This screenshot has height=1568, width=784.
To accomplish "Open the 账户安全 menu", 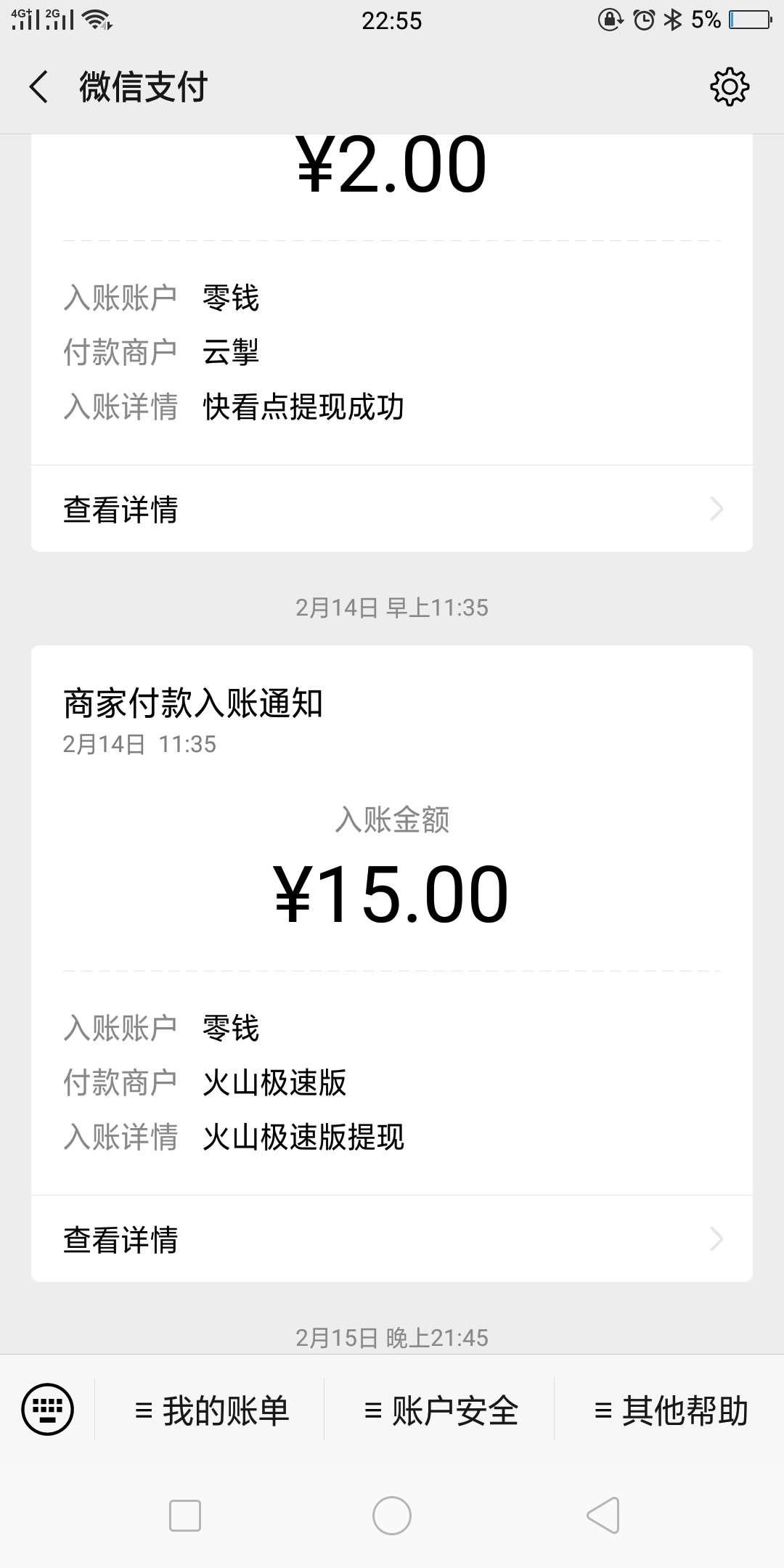I will 440,1410.
